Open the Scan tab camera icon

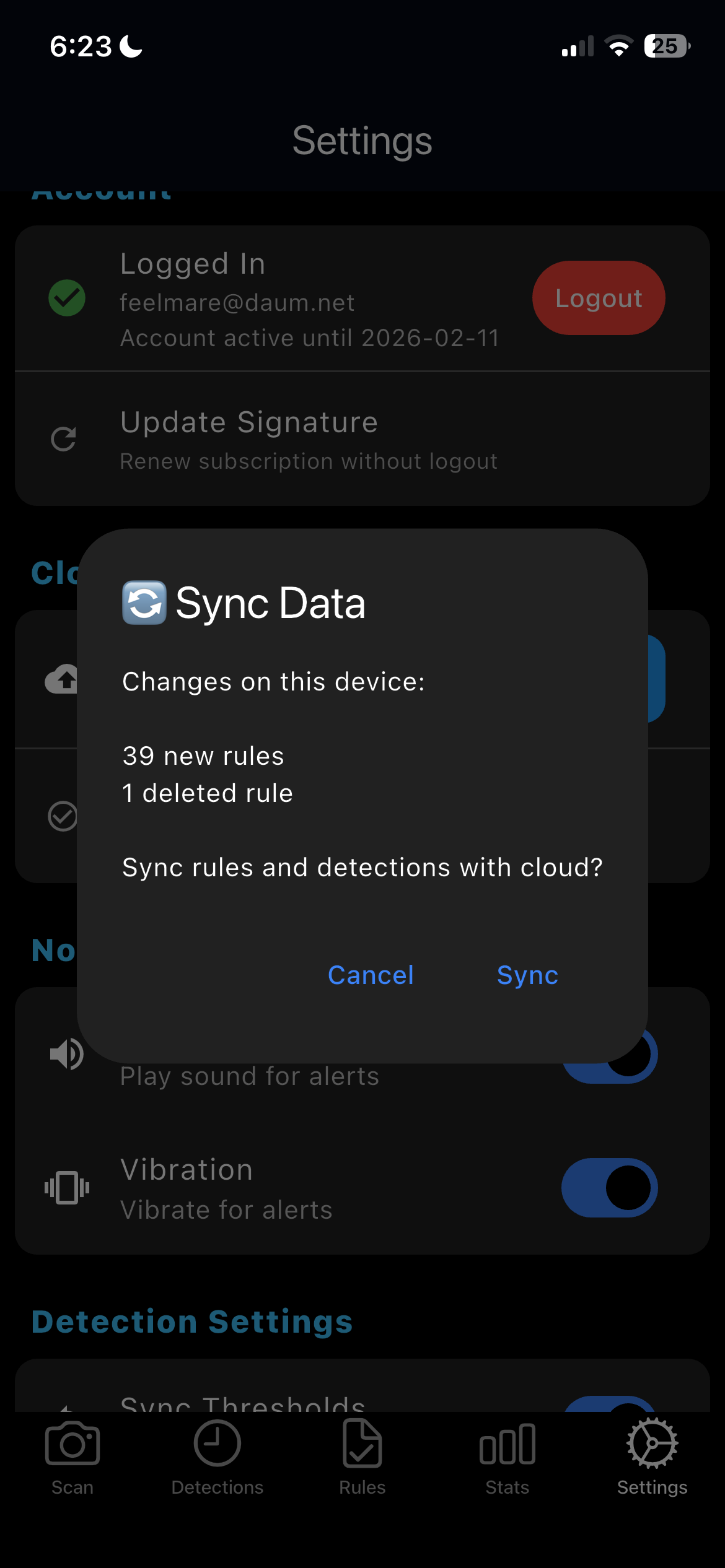click(72, 1443)
